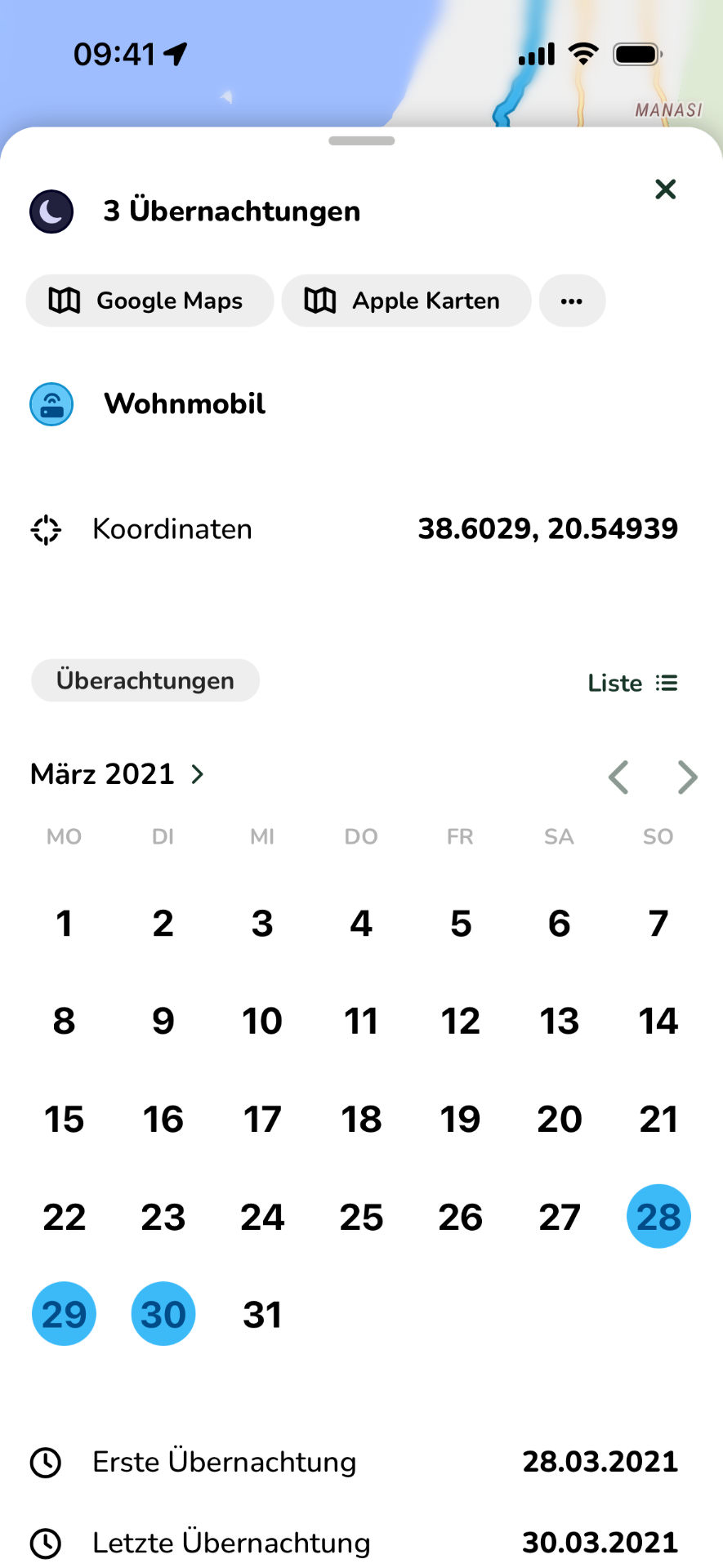Select March 29 in the calendar

coord(64,1314)
